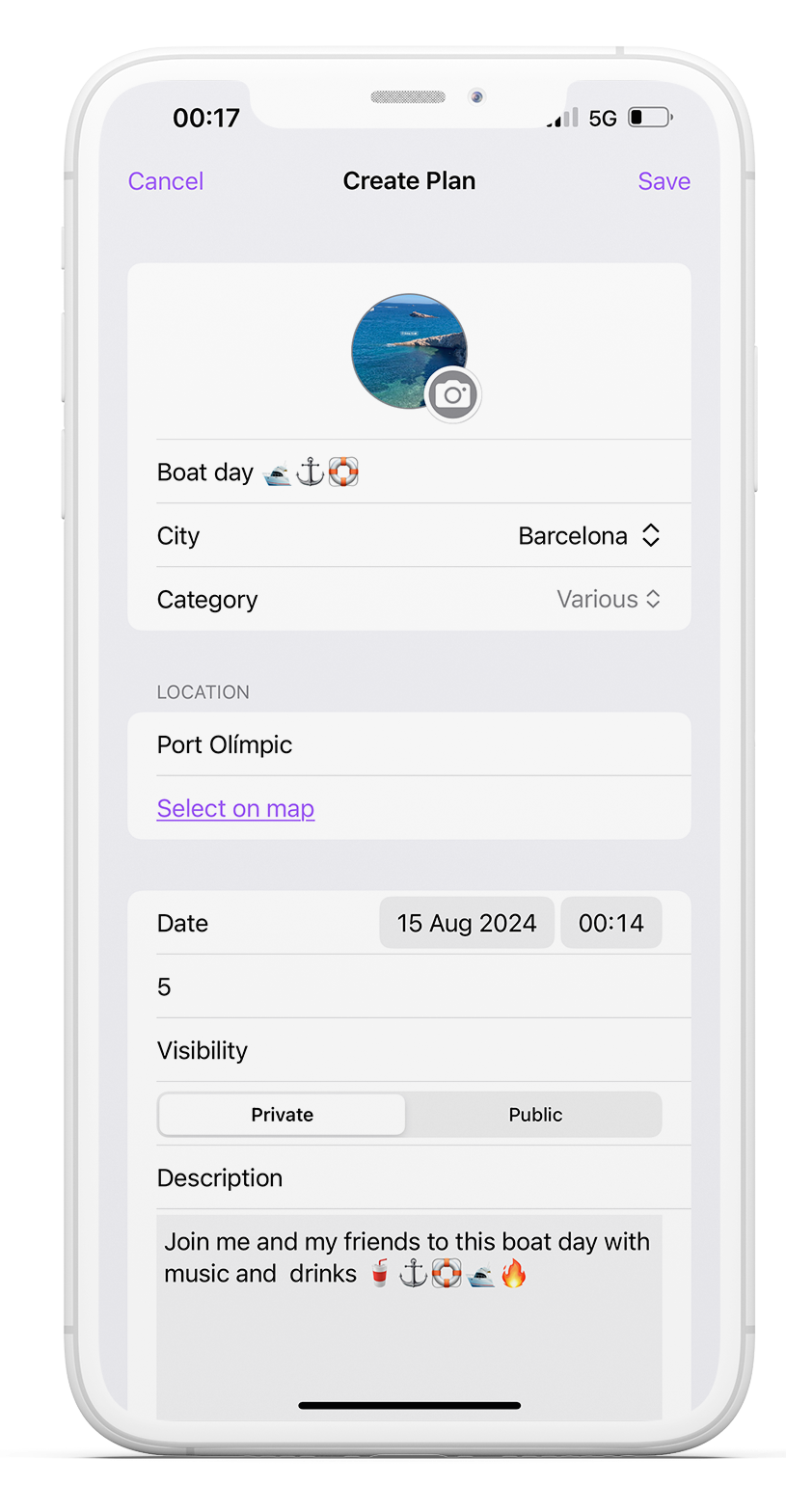The height and width of the screenshot is (1512, 786).
Task: Open the Category picker showing Various
Action: click(608, 600)
